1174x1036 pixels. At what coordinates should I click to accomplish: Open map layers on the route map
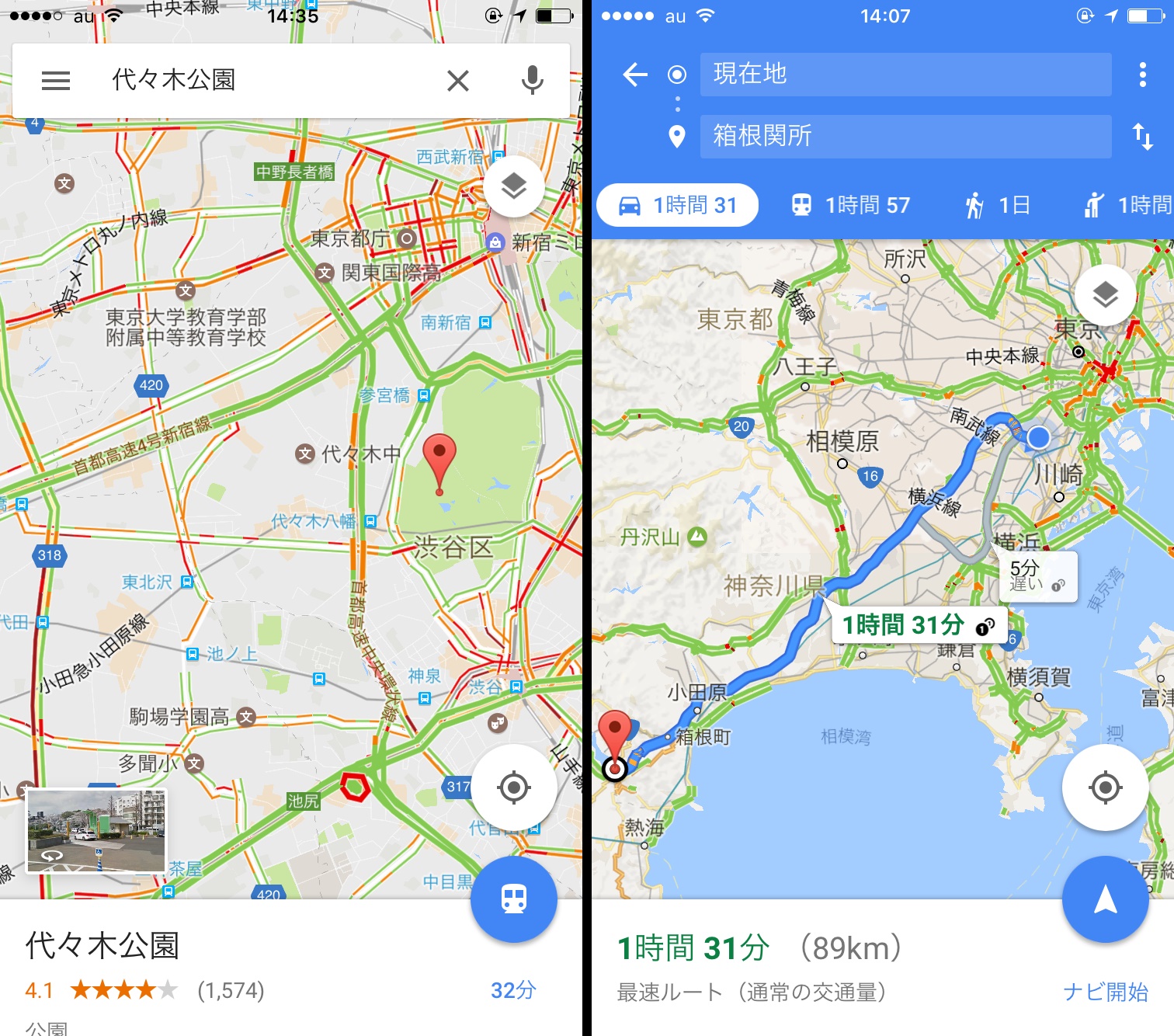pyautogui.click(x=1105, y=295)
